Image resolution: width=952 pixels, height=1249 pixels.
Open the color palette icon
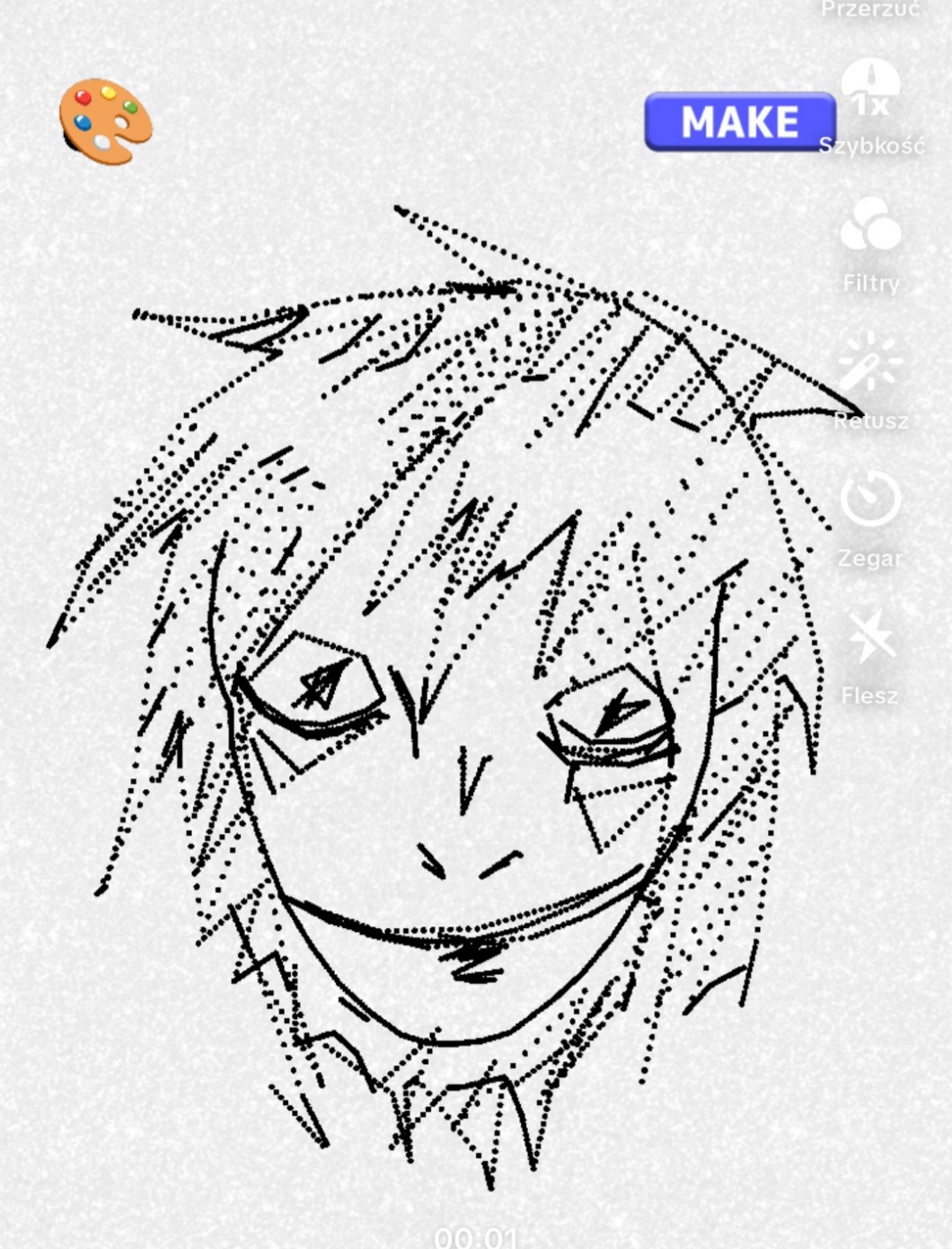pyautogui.click(x=106, y=121)
